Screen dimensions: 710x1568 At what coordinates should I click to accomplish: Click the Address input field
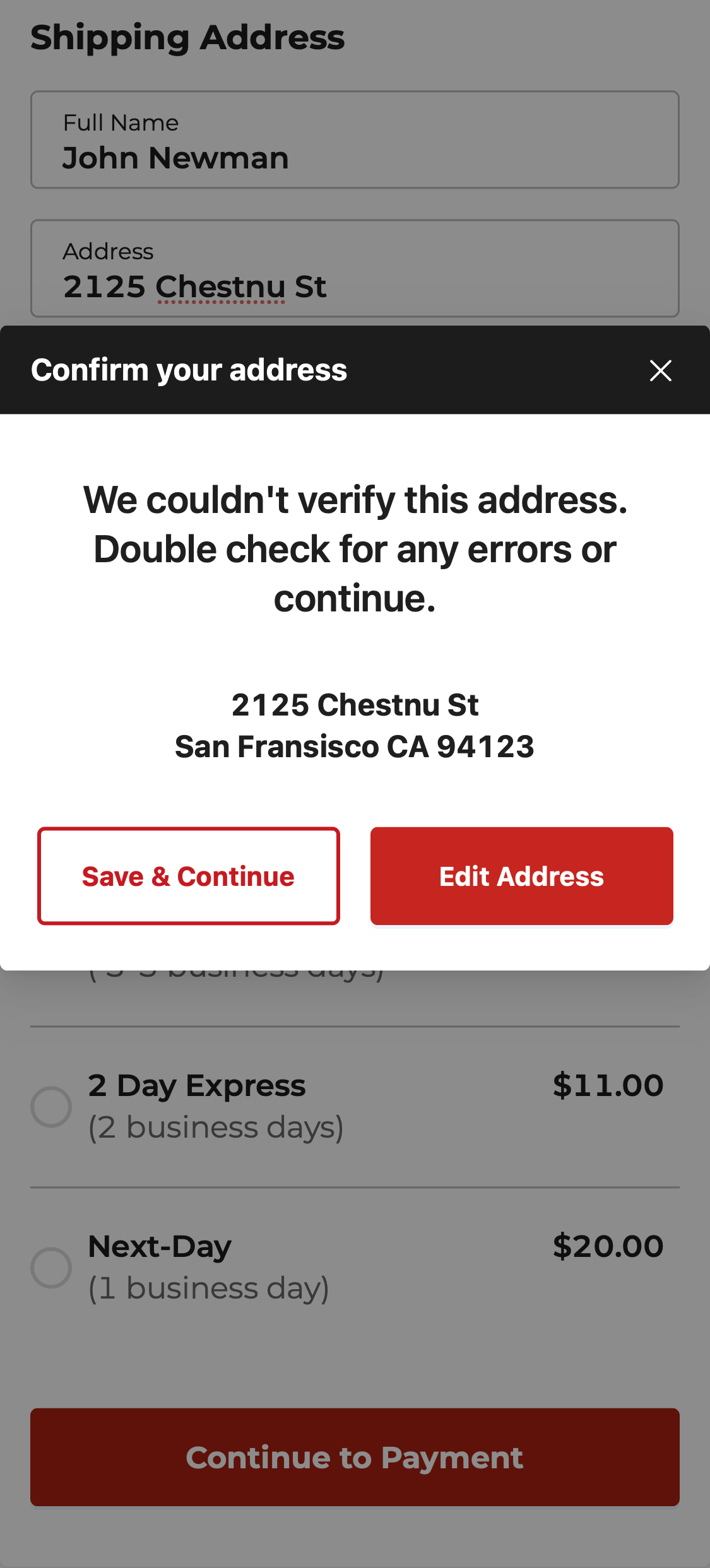(355, 269)
